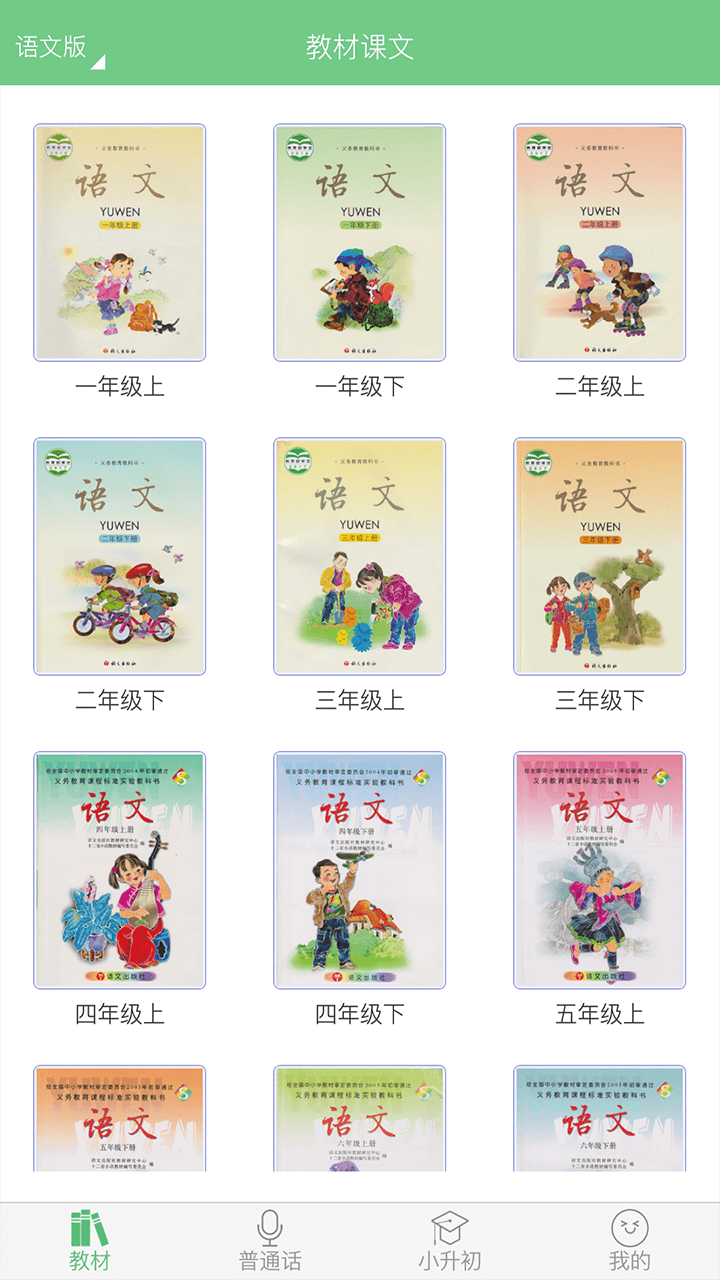720x1280 pixels.
Task: View the 三年级上 textbook
Action: tap(360, 556)
